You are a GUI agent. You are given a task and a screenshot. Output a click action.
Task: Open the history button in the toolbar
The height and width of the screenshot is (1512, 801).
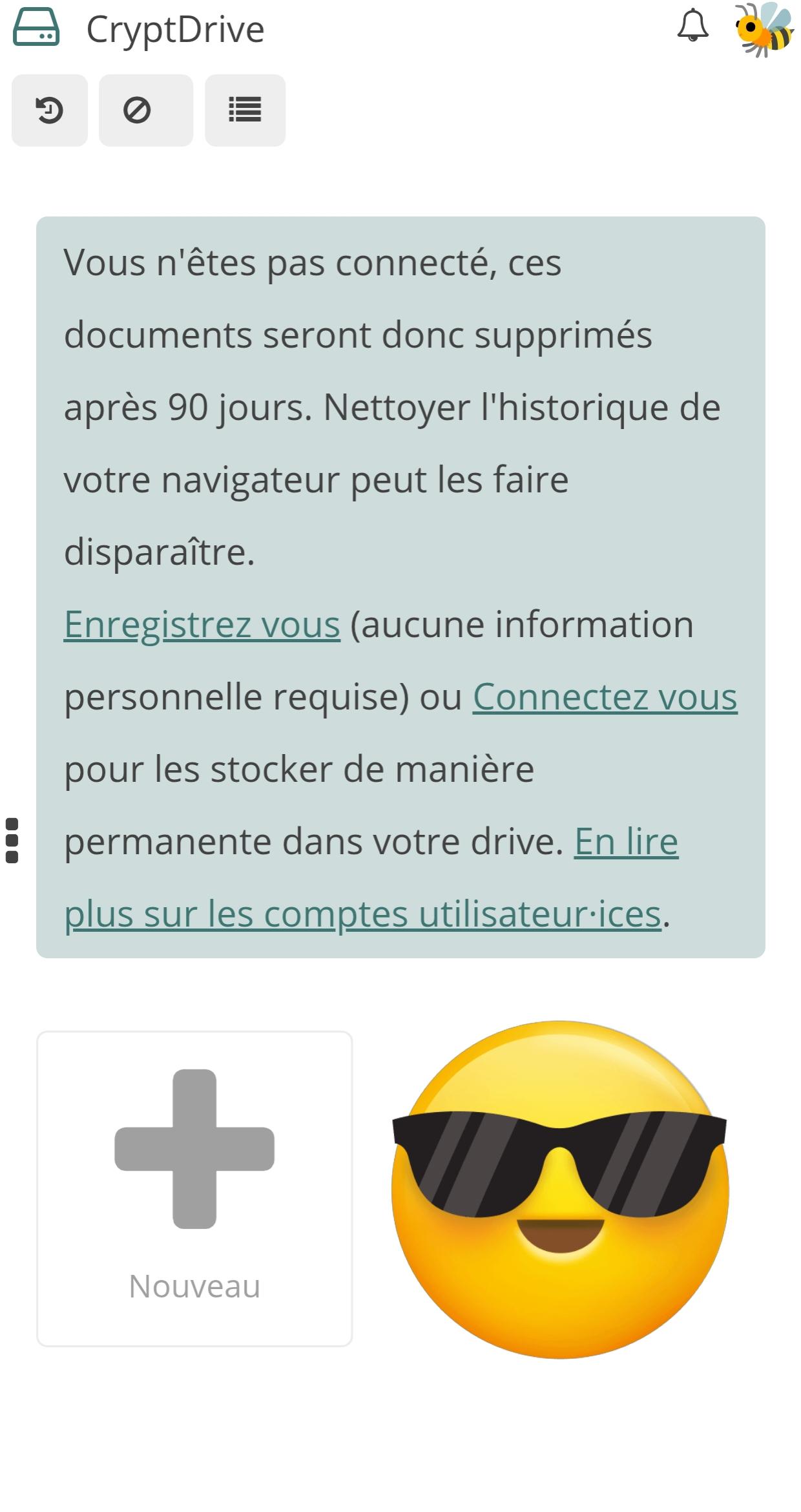(50, 110)
